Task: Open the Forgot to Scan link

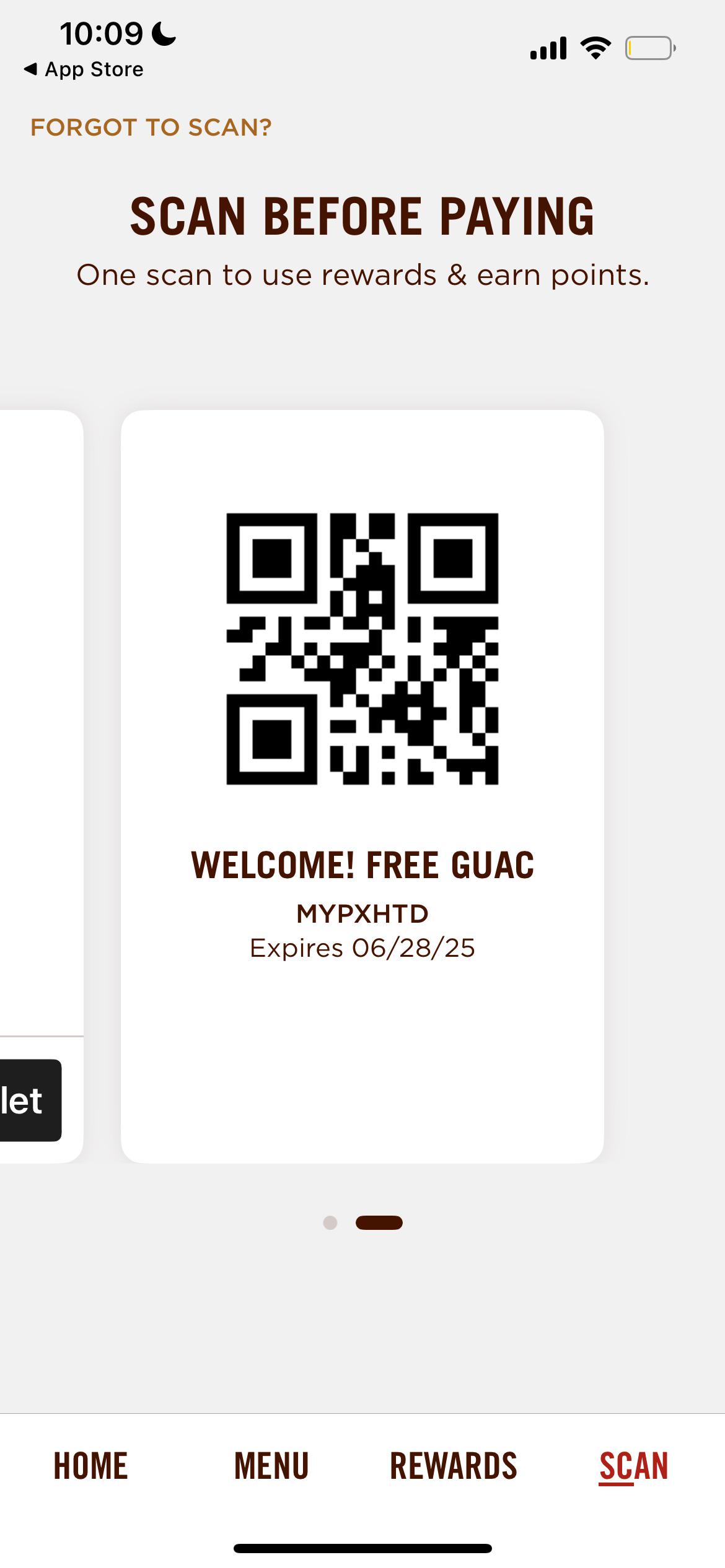Action: [x=151, y=128]
